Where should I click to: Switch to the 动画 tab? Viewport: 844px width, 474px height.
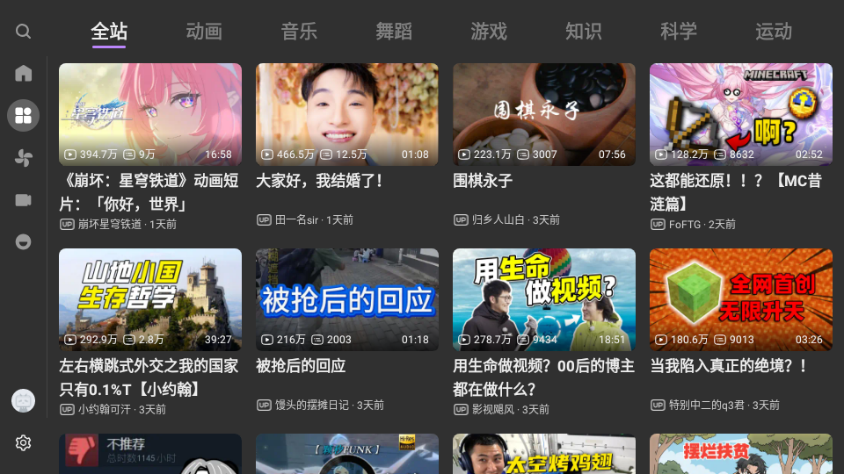pos(204,31)
